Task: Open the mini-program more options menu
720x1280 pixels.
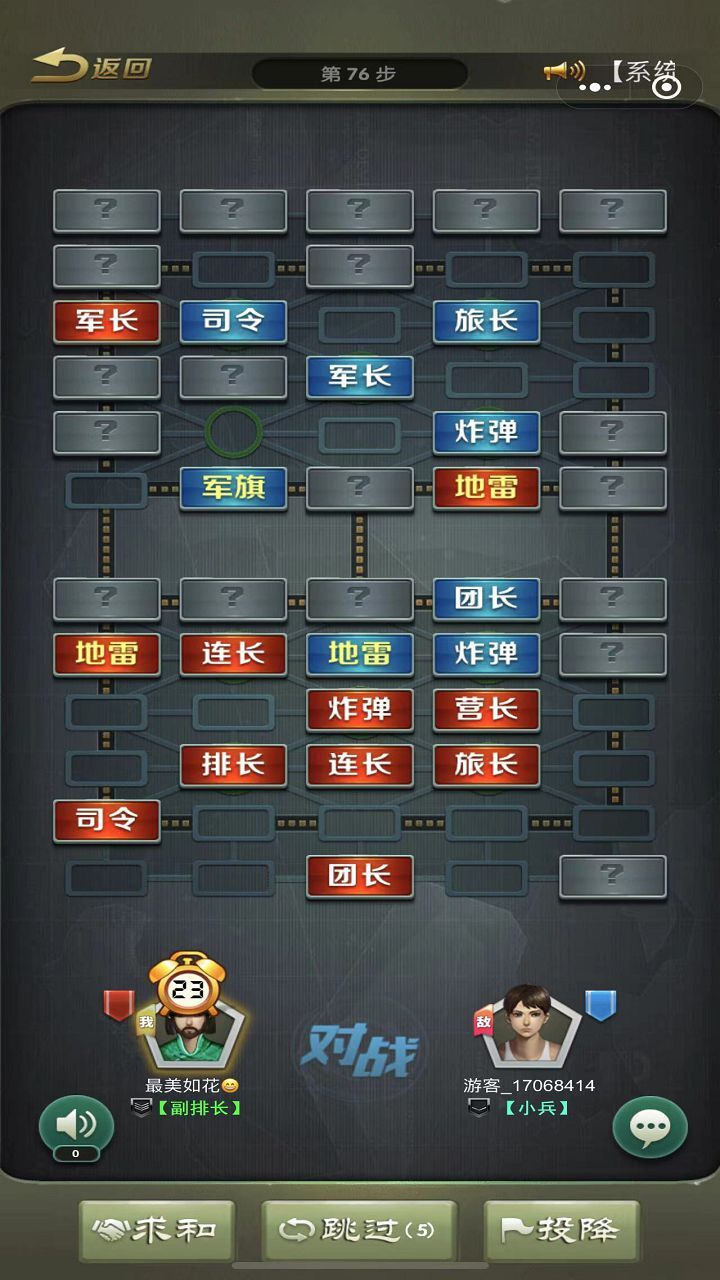Action: pyautogui.click(x=595, y=87)
